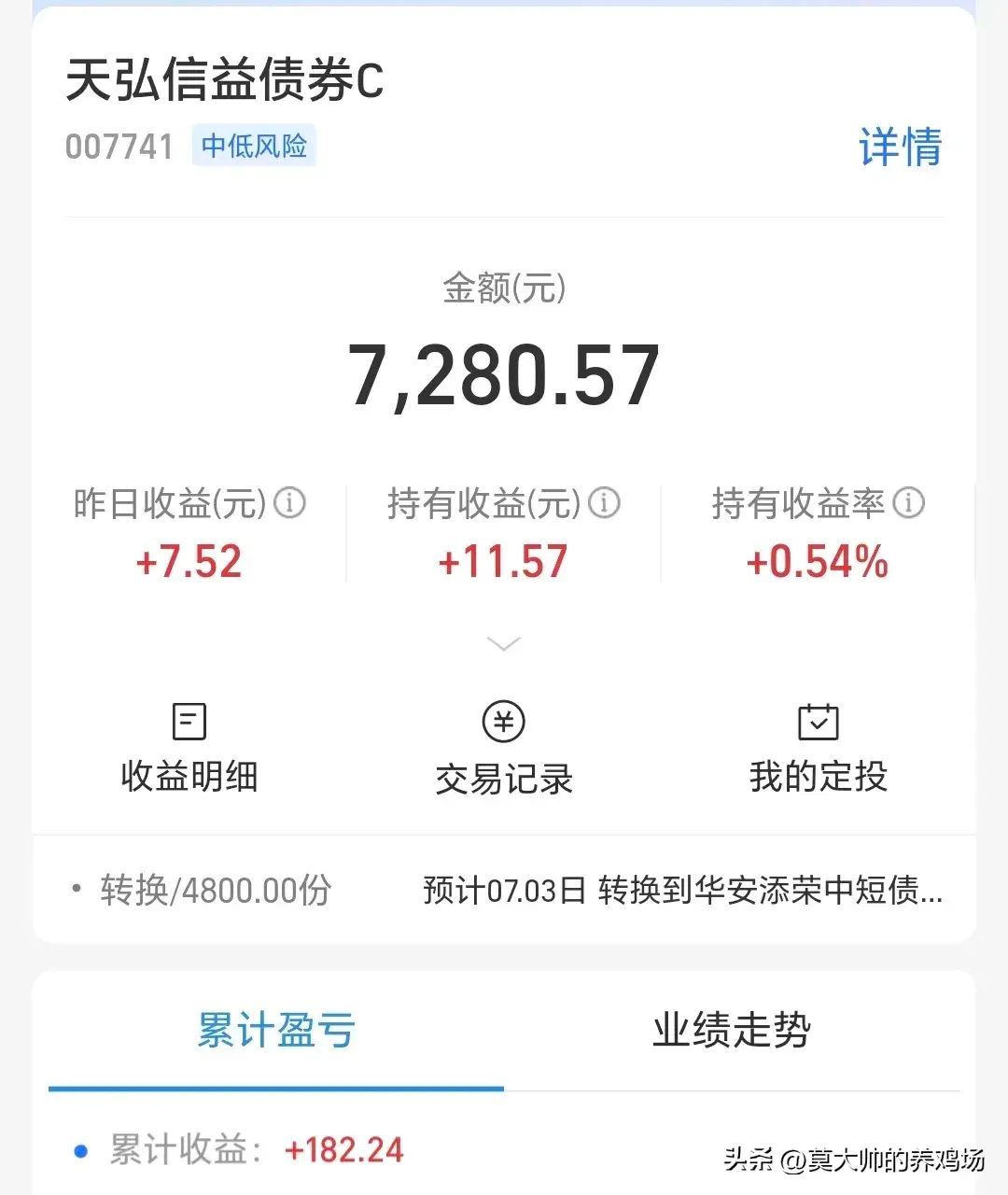Click the cumulative income value +182.24

(x=343, y=1149)
